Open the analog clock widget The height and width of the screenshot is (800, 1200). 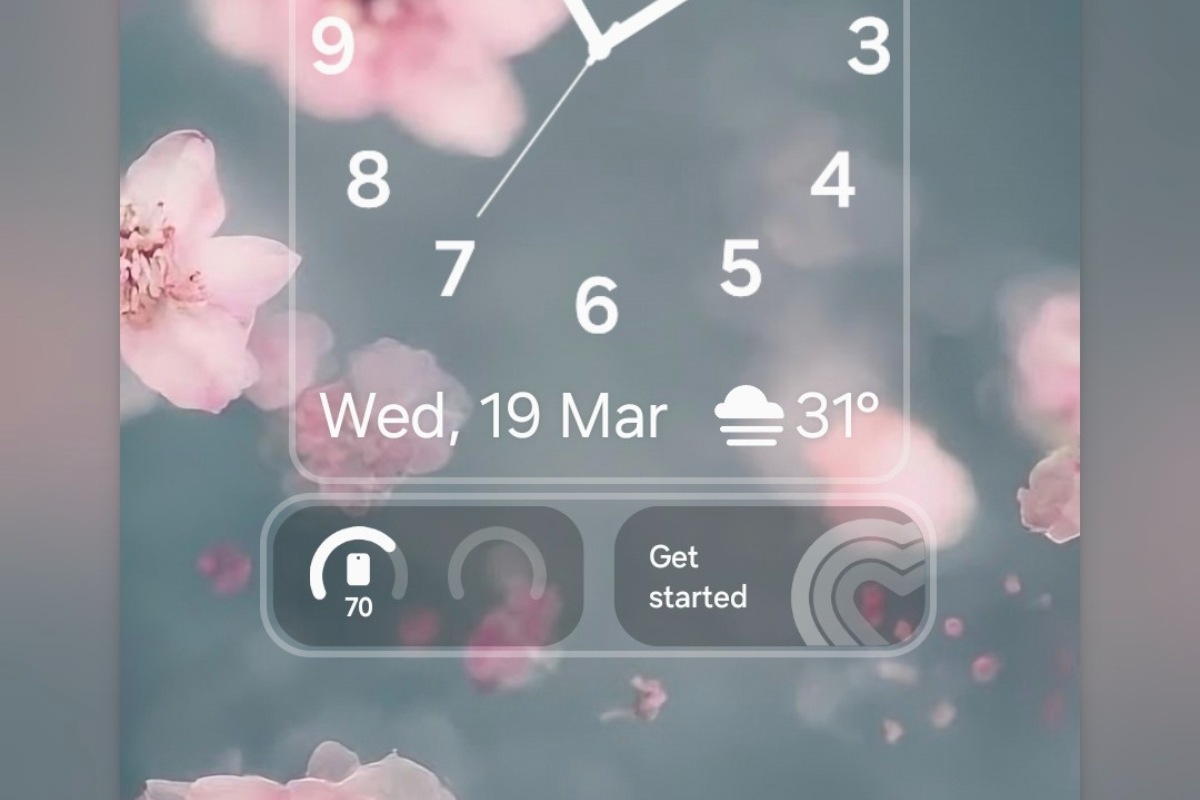[x=598, y=180]
